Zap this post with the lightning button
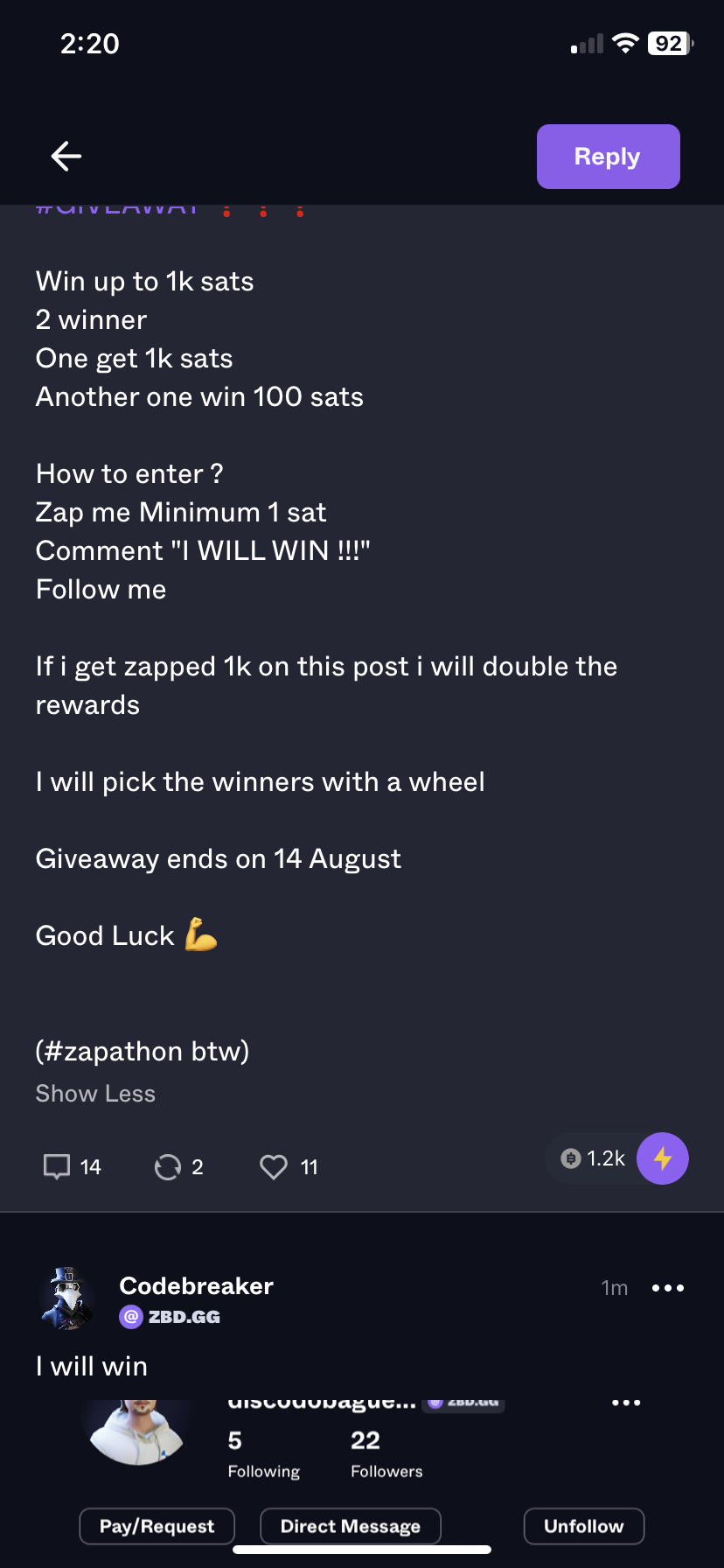The image size is (724, 1568). coord(663,1158)
